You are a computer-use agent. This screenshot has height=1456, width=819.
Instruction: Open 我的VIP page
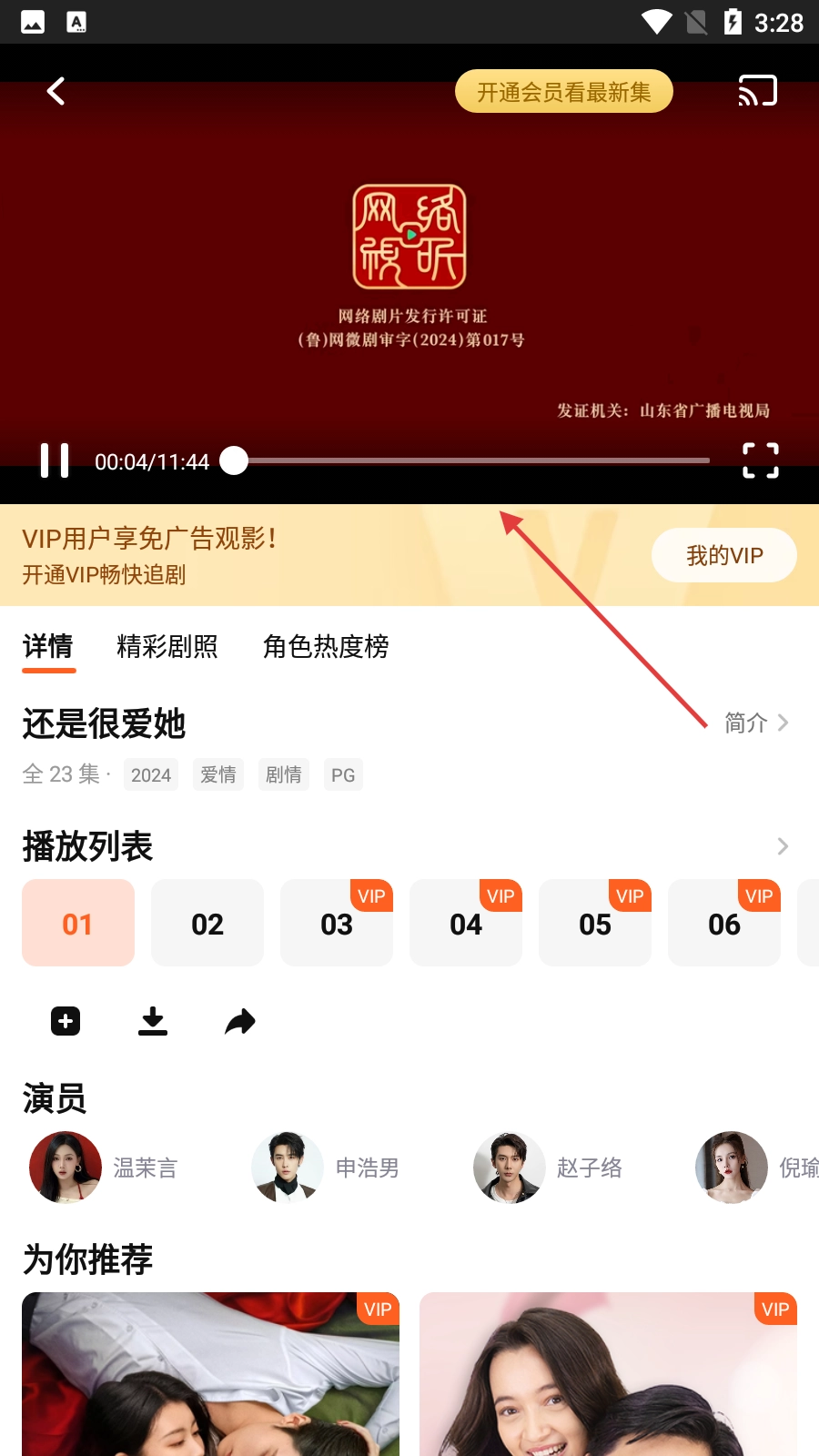(x=724, y=555)
